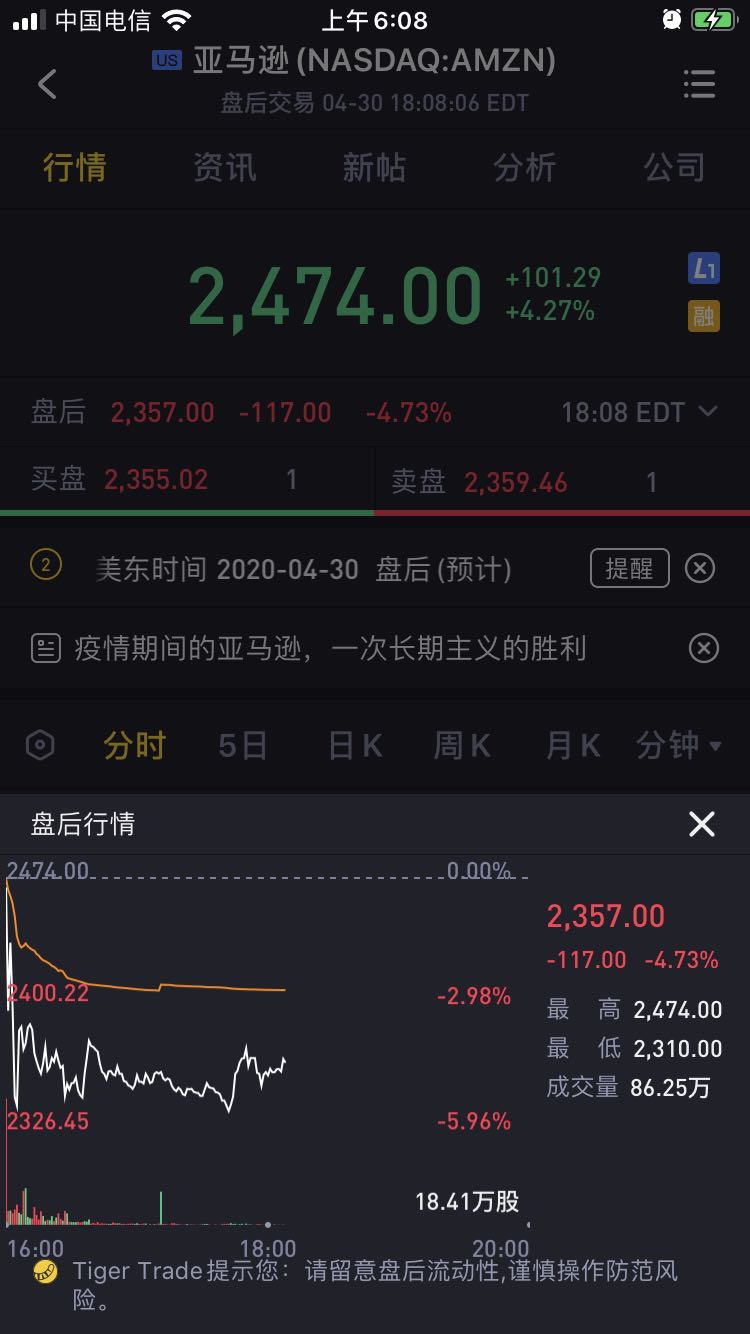750x1334 pixels.
Task: Expand the 分钟 interval dropdown
Action: (680, 745)
